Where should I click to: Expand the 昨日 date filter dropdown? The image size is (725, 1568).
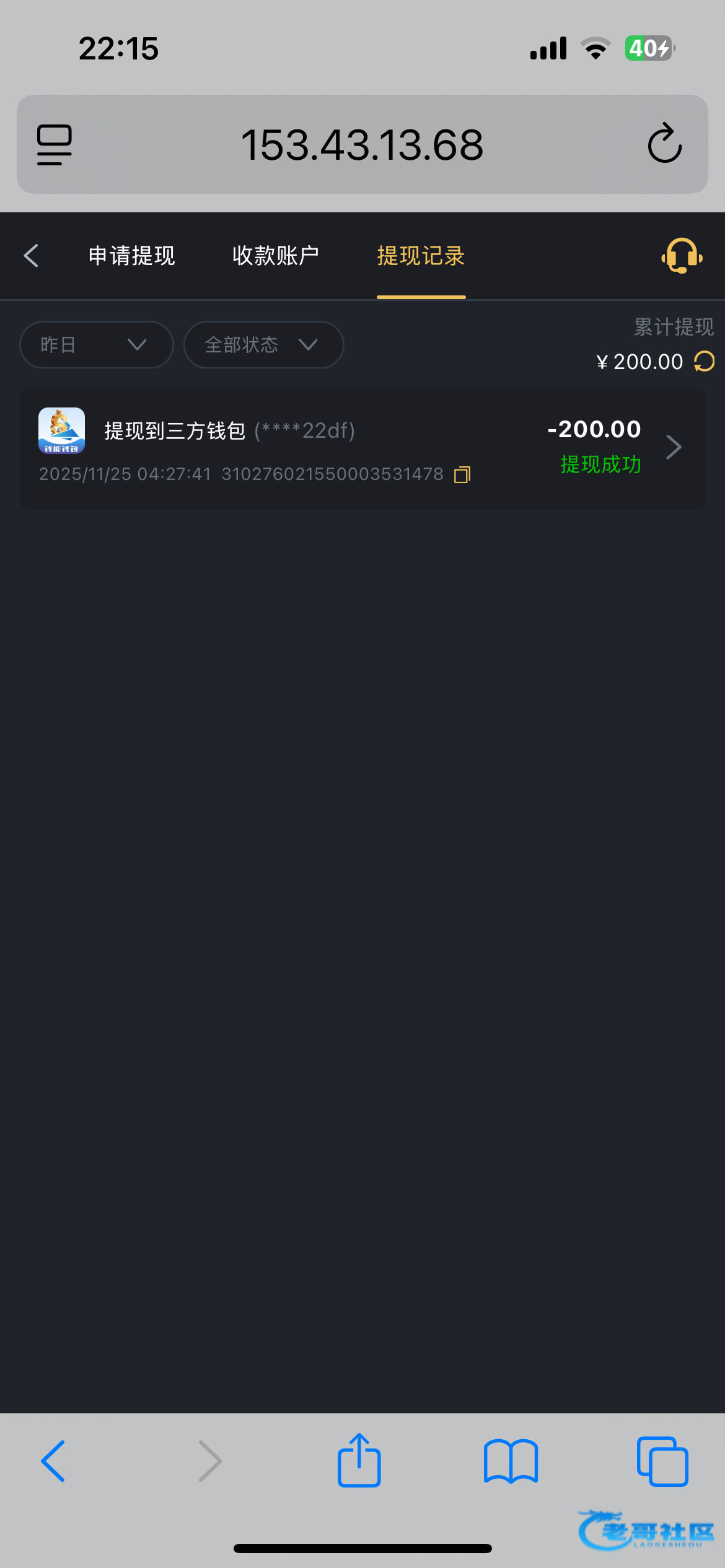point(96,345)
